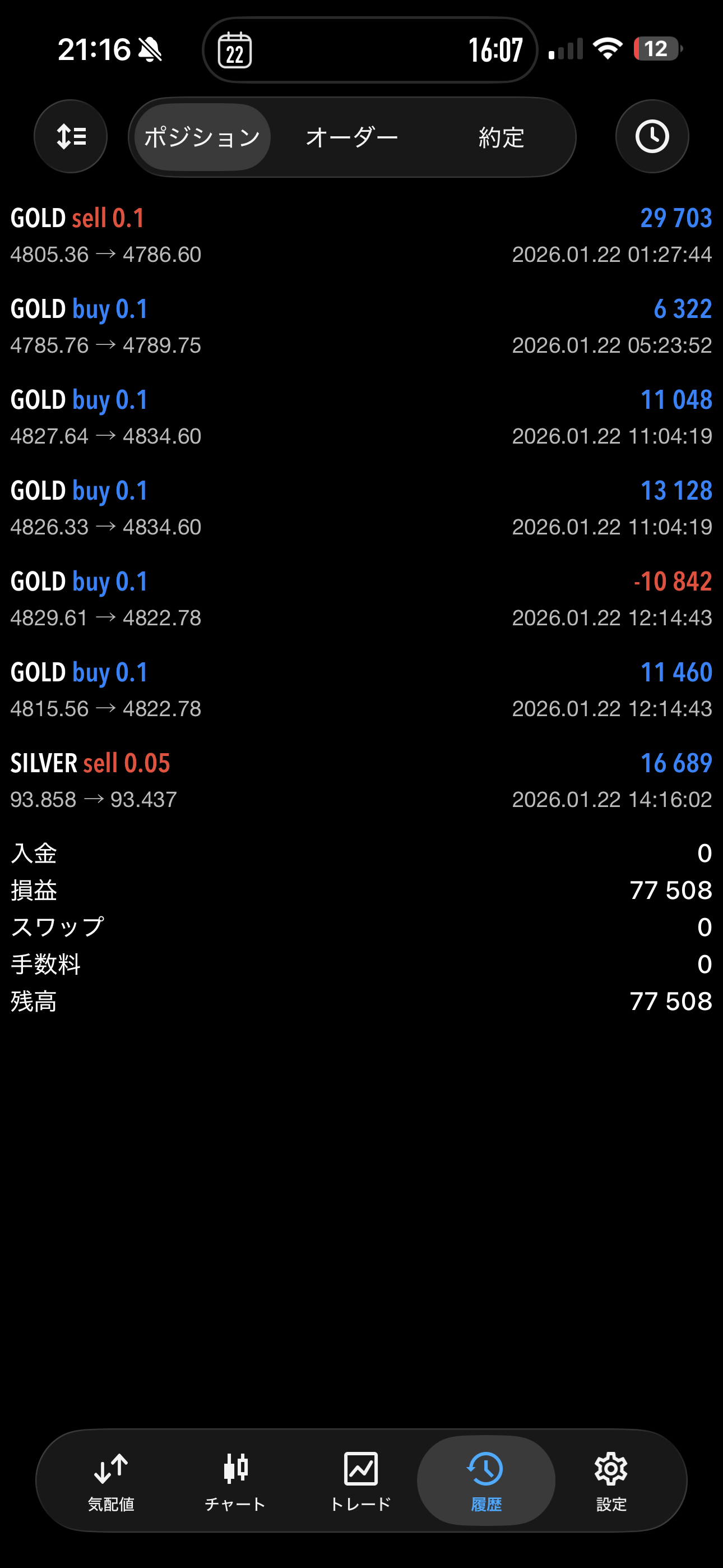
Task: Select the ポジション tab
Action: [x=202, y=137]
